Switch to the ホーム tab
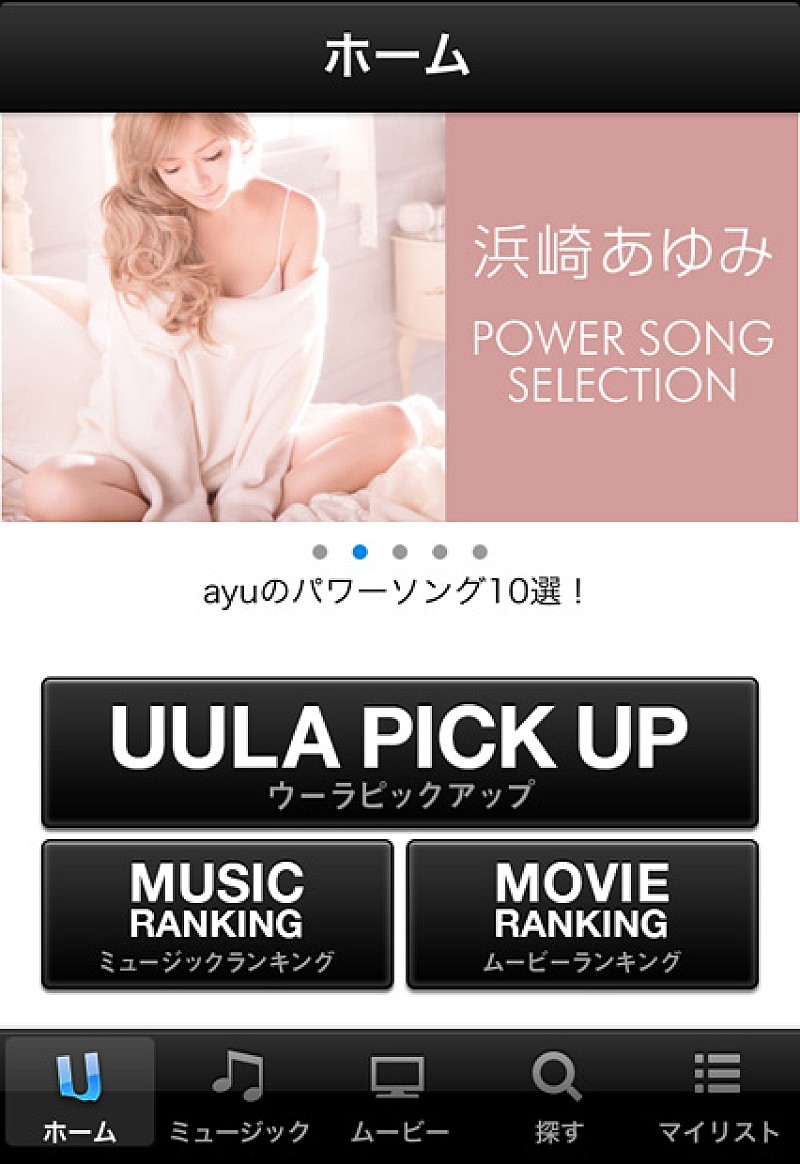Image resolution: width=800 pixels, height=1164 pixels. point(80,1096)
